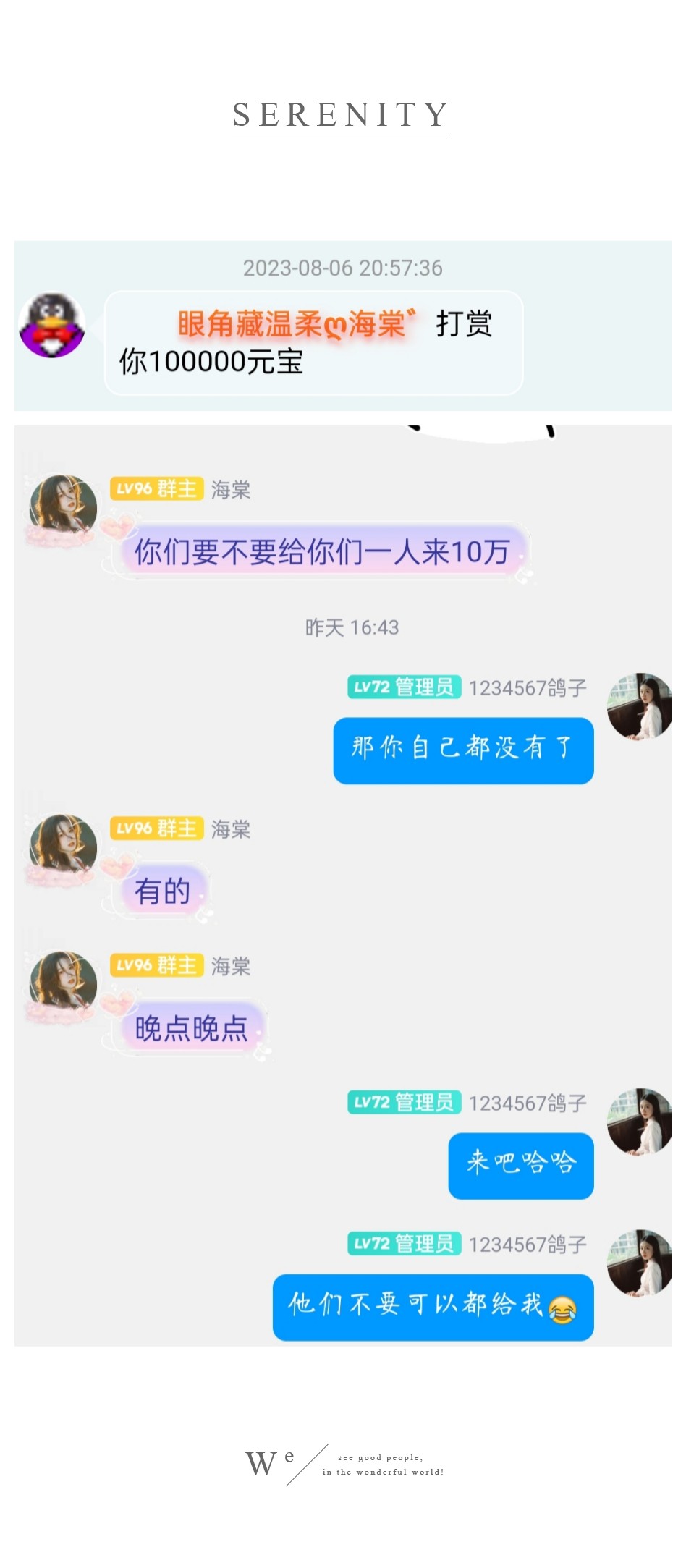Switch to sender name 海棠 label
The width and height of the screenshot is (686, 1568).
tap(231, 491)
